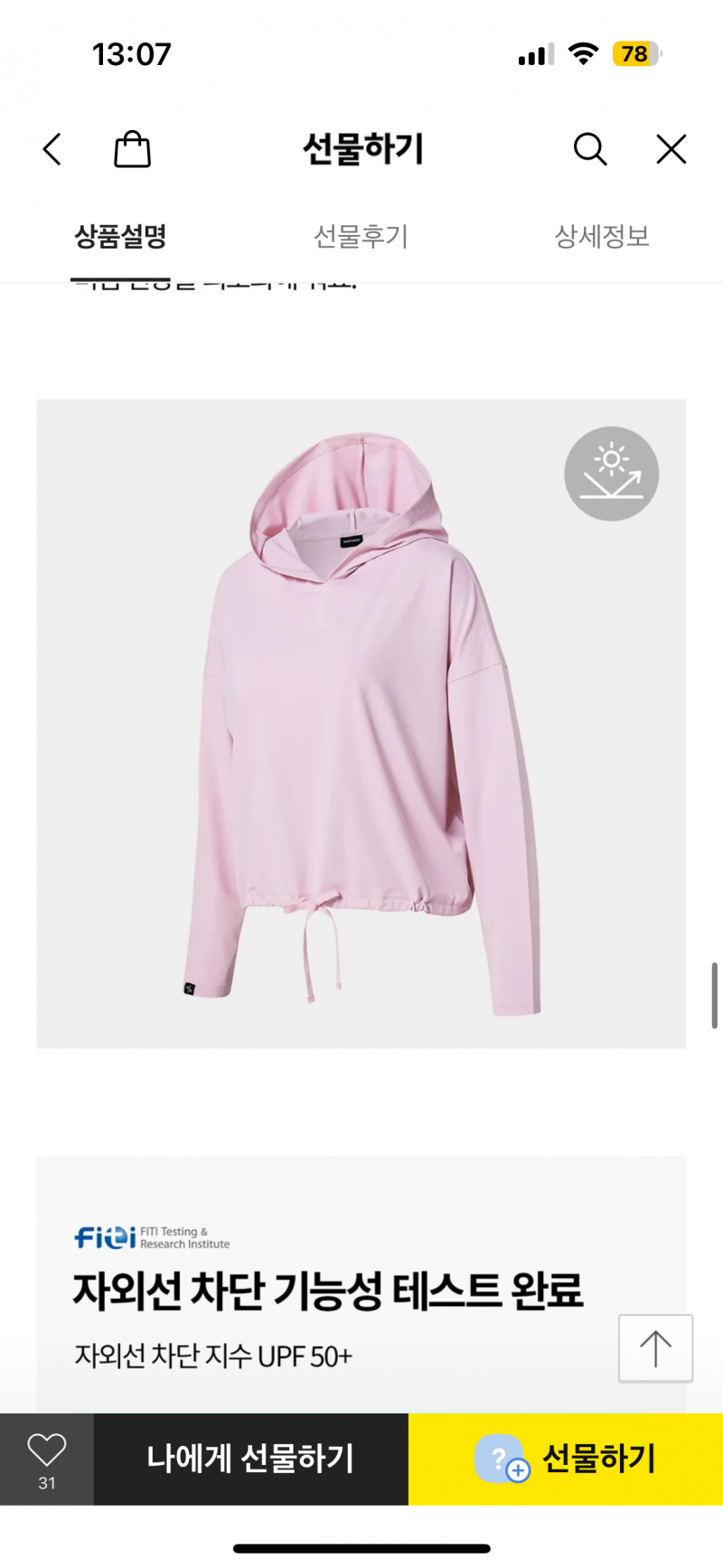
Task: Select the 상품설명 tab
Action: [x=120, y=237]
